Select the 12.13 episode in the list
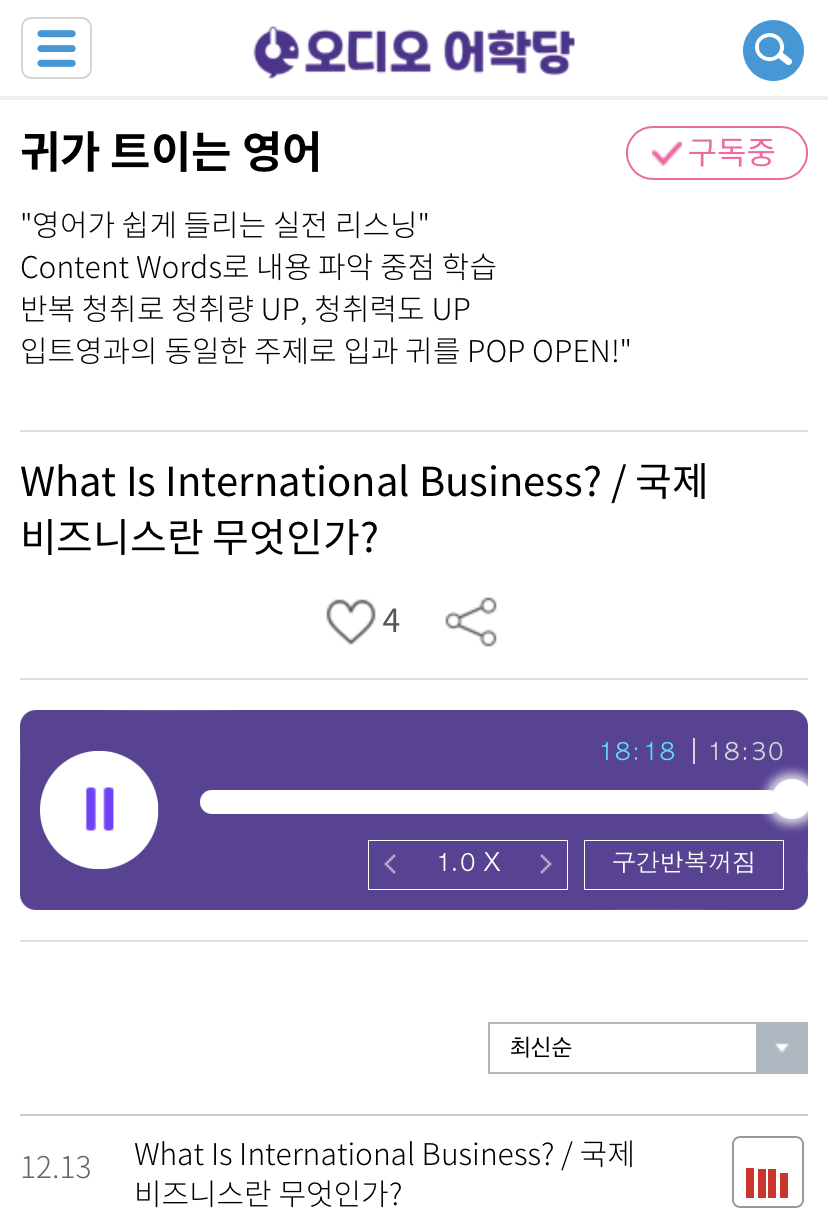828x1223 pixels. click(x=54, y=1167)
